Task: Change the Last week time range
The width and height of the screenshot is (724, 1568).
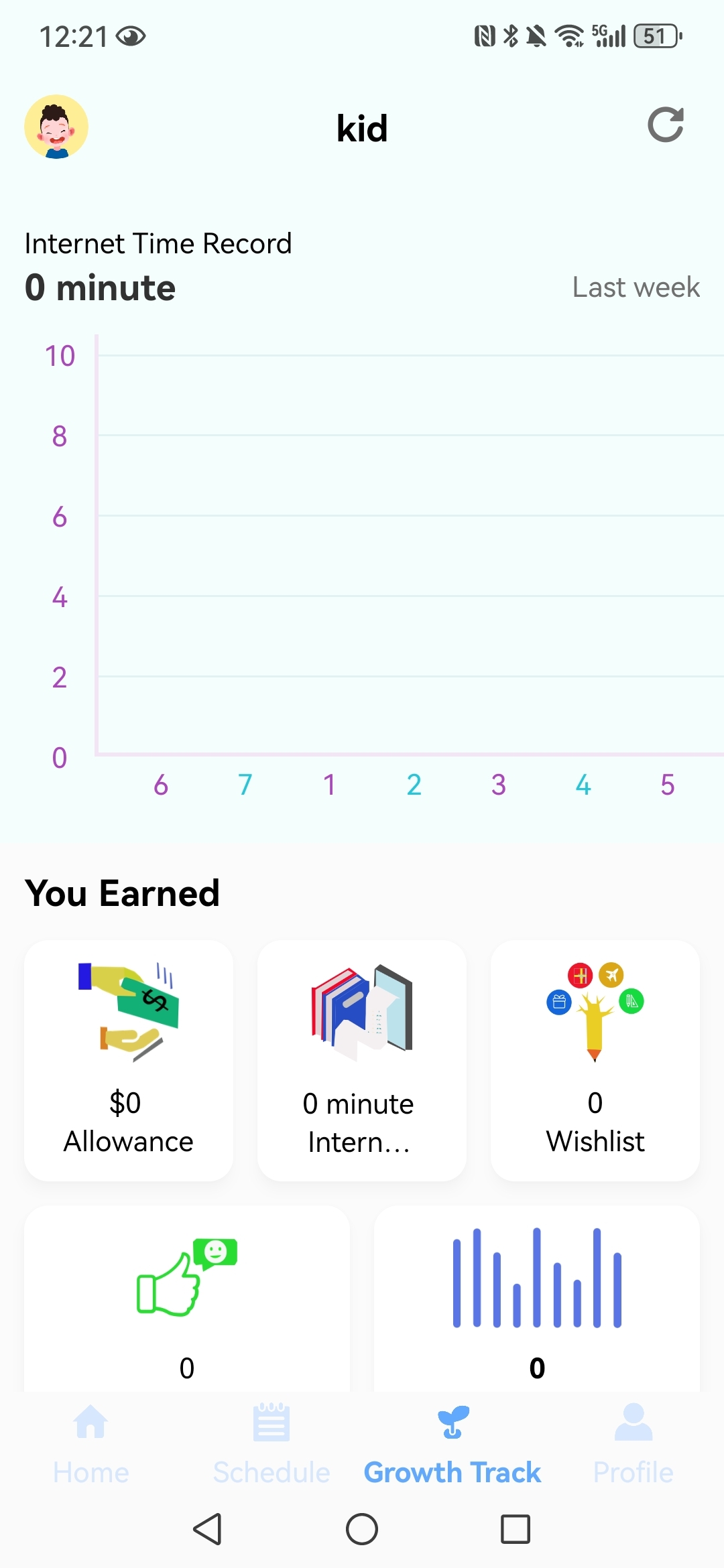Action: coord(636,287)
